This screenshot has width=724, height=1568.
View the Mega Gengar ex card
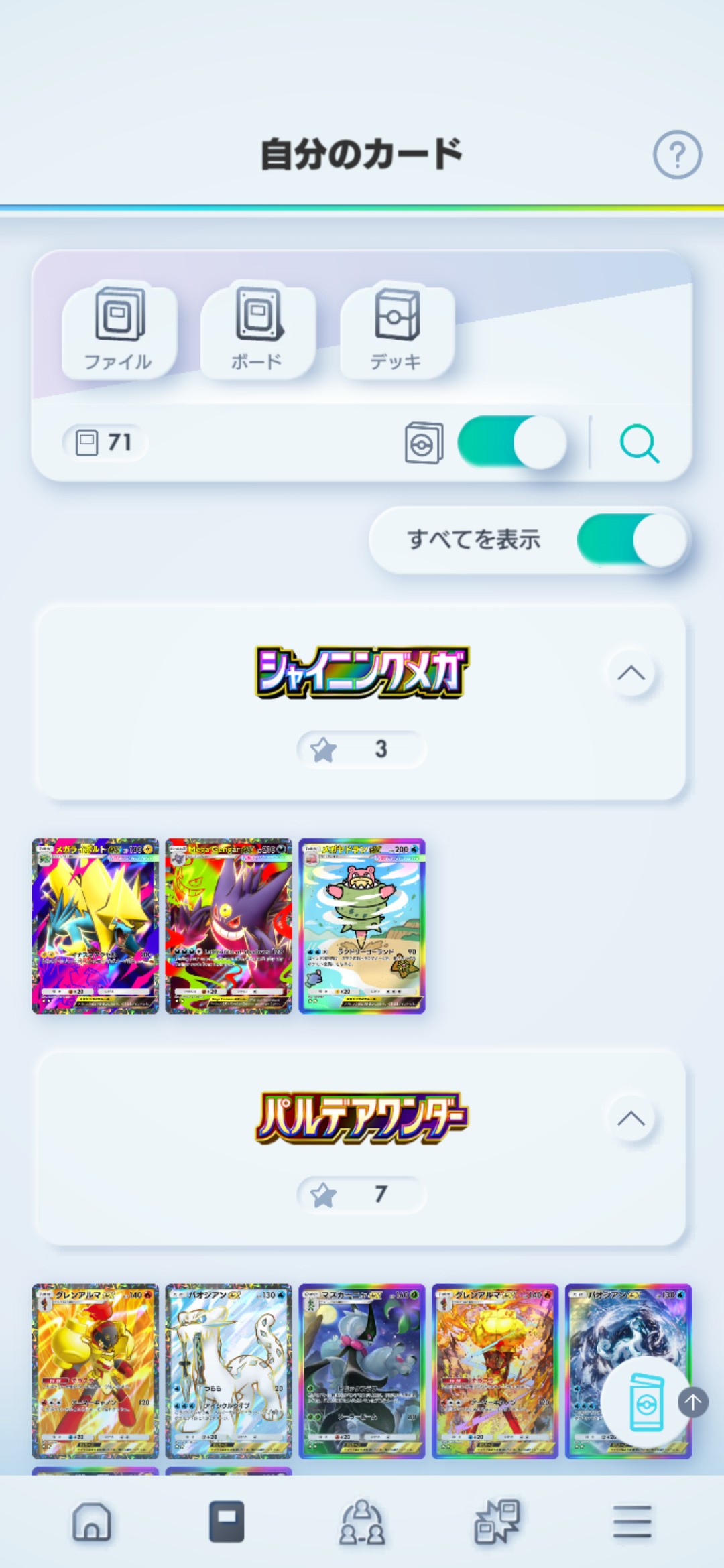click(229, 925)
